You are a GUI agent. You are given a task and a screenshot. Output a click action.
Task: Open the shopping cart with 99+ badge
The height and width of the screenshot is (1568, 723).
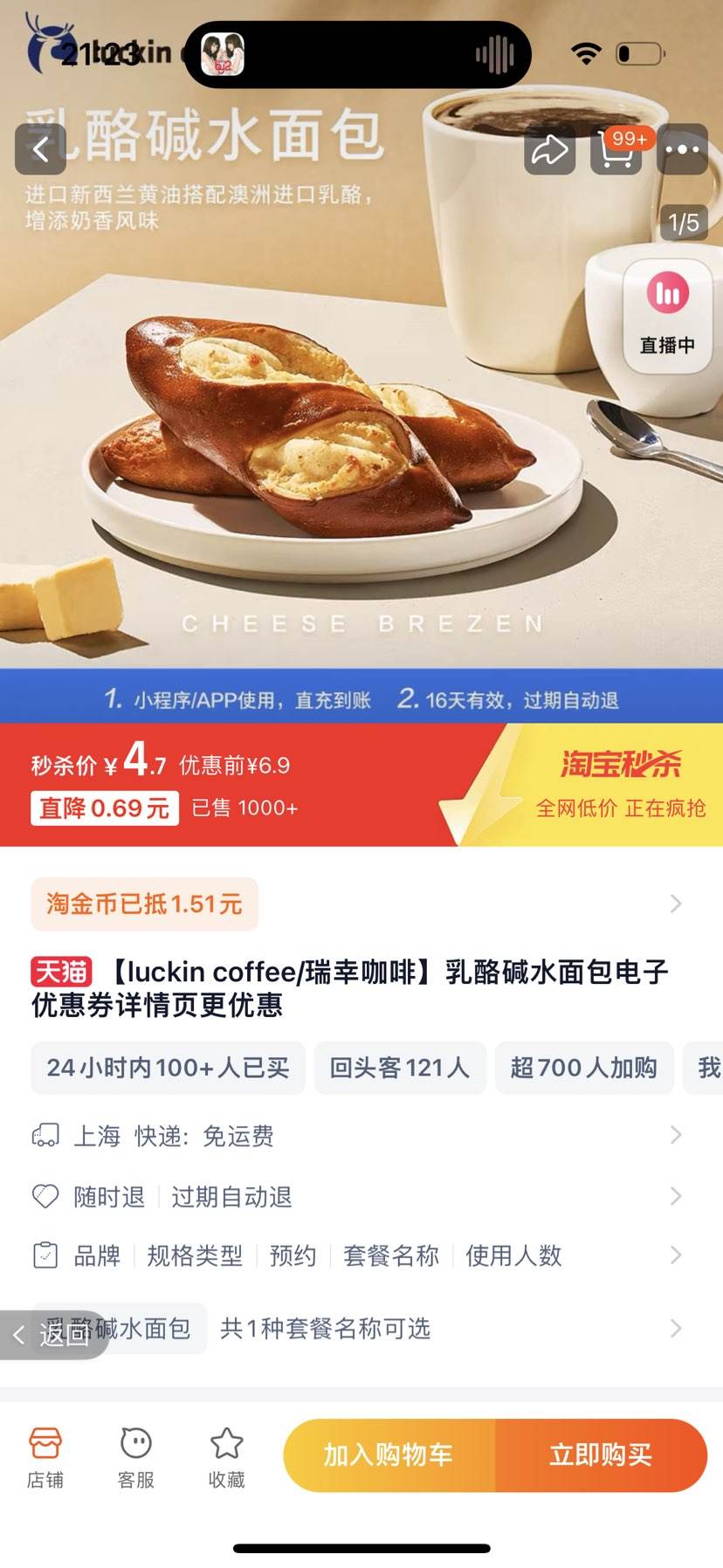point(616,149)
